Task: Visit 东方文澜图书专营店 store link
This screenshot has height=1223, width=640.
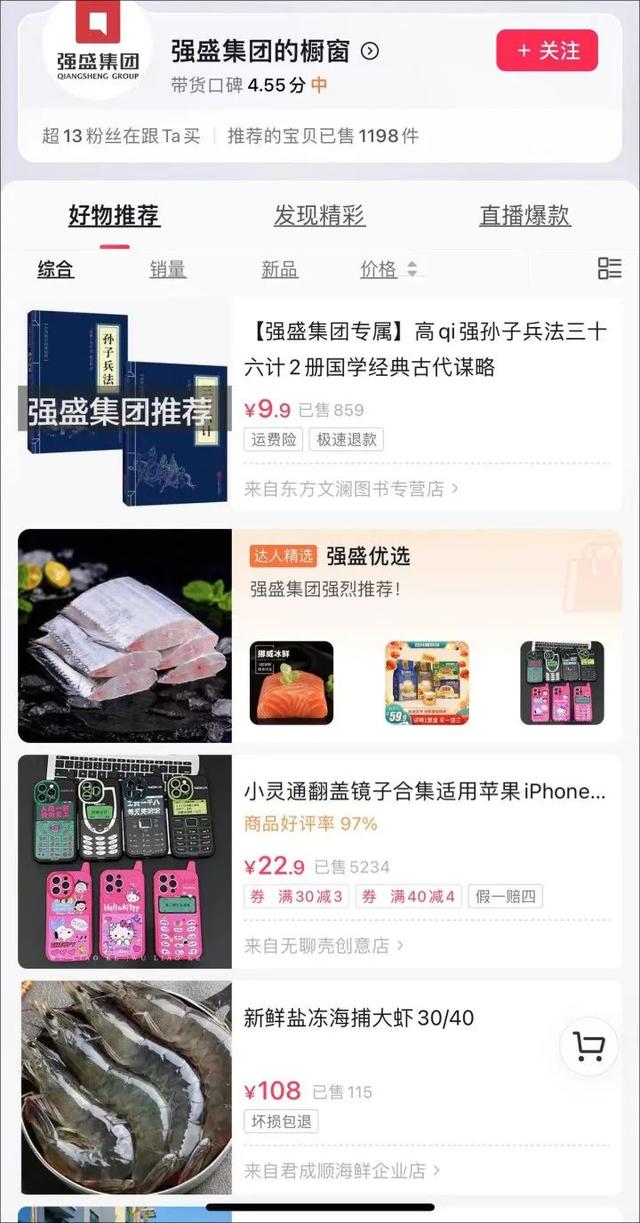Action: click(x=351, y=489)
